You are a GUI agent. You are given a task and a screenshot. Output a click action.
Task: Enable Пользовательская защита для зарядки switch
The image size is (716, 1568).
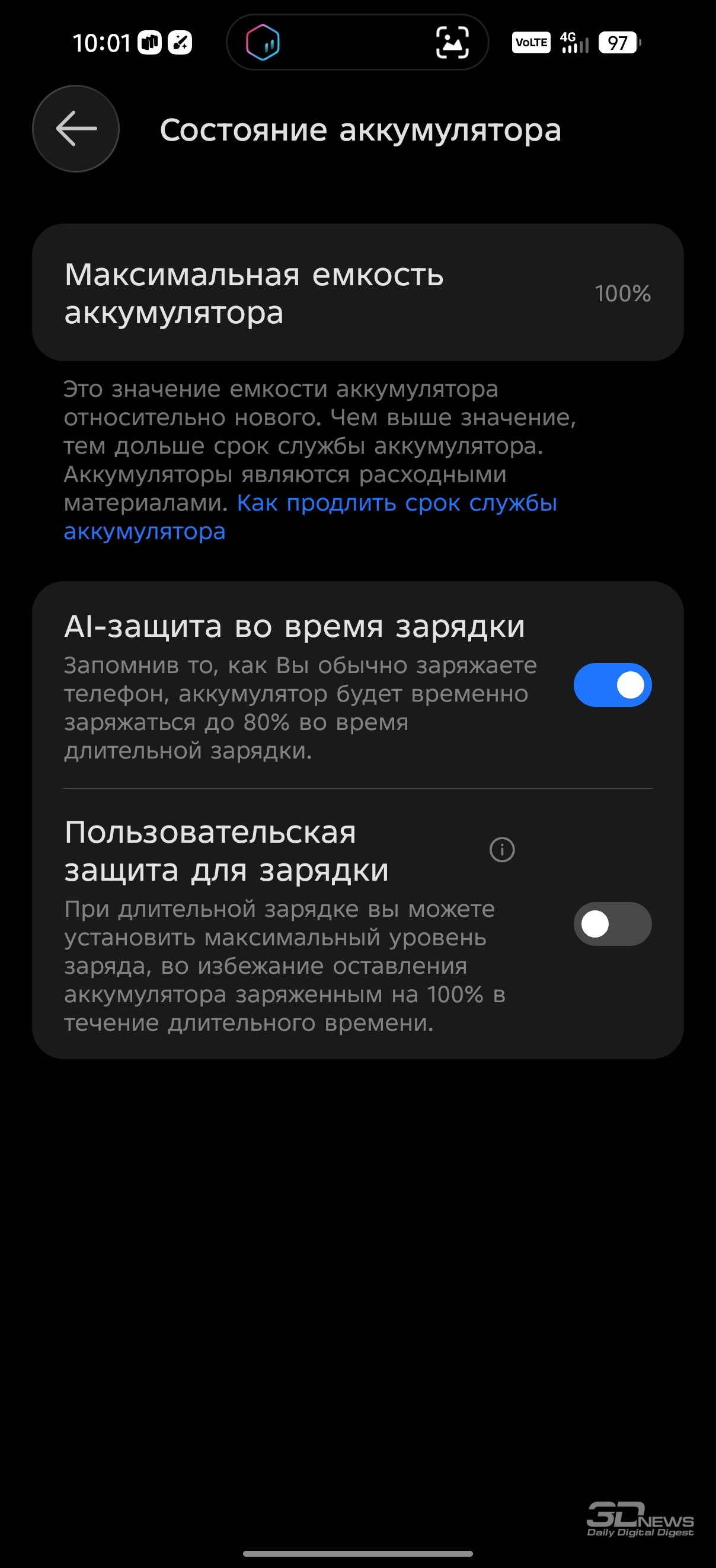click(612, 923)
